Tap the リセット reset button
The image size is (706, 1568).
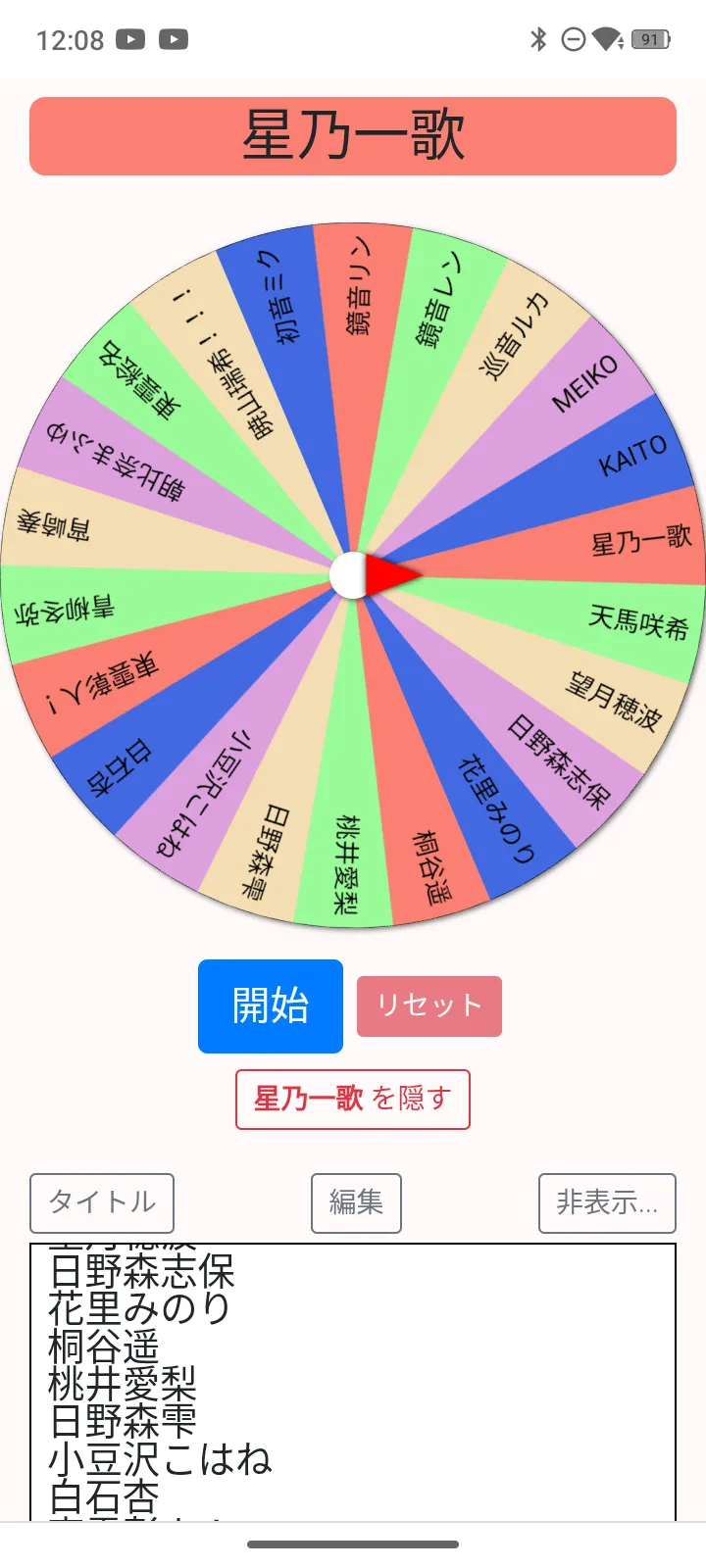pyautogui.click(x=429, y=1006)
